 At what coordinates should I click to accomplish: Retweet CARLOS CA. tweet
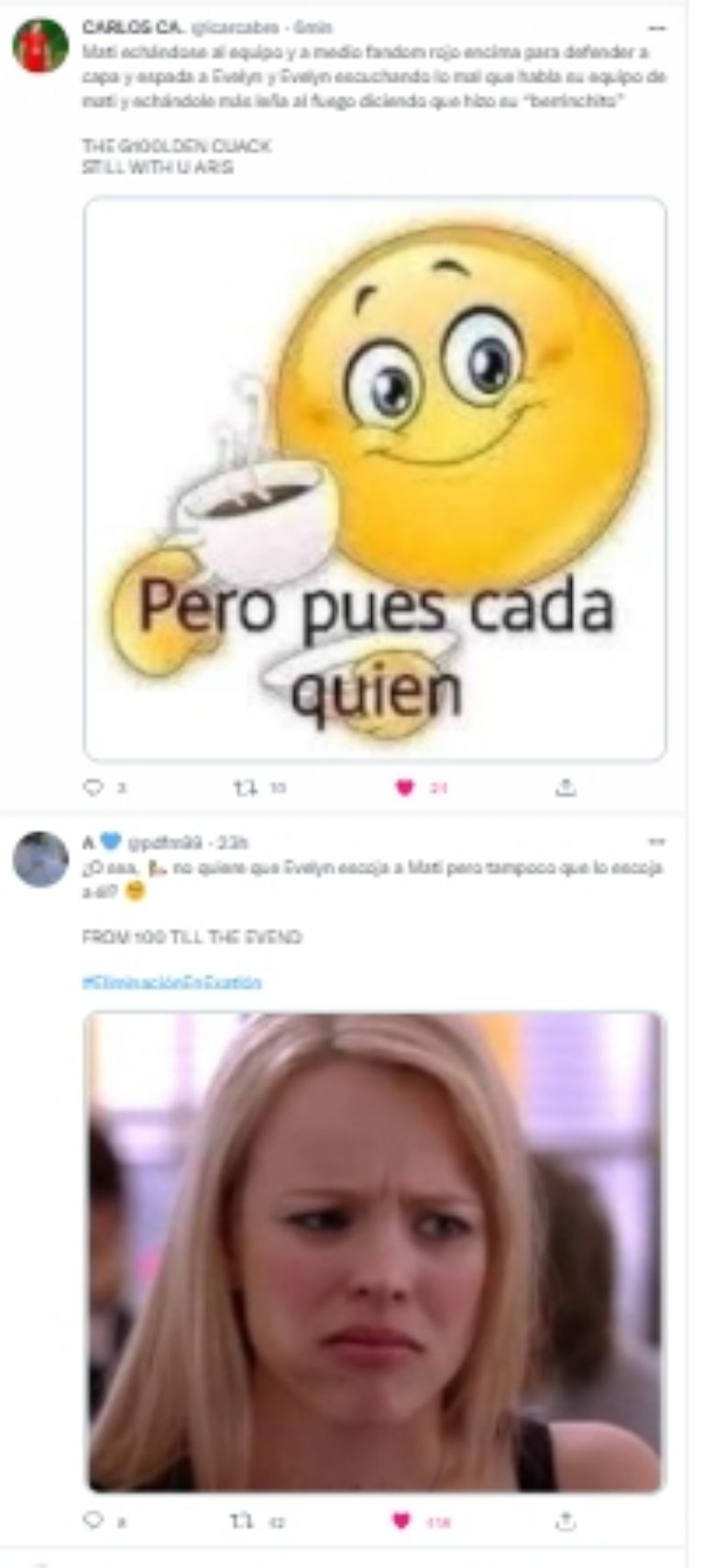coord(247,787)
